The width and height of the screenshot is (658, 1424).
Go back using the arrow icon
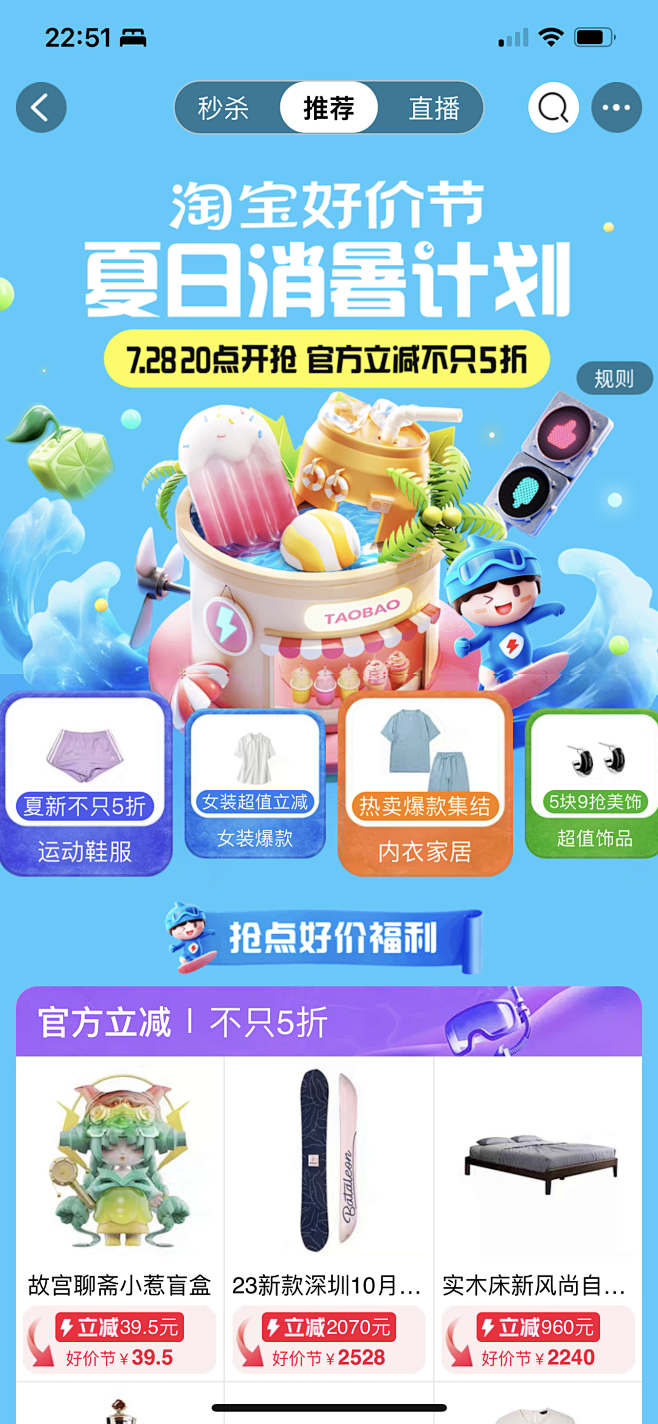[41, 107]
